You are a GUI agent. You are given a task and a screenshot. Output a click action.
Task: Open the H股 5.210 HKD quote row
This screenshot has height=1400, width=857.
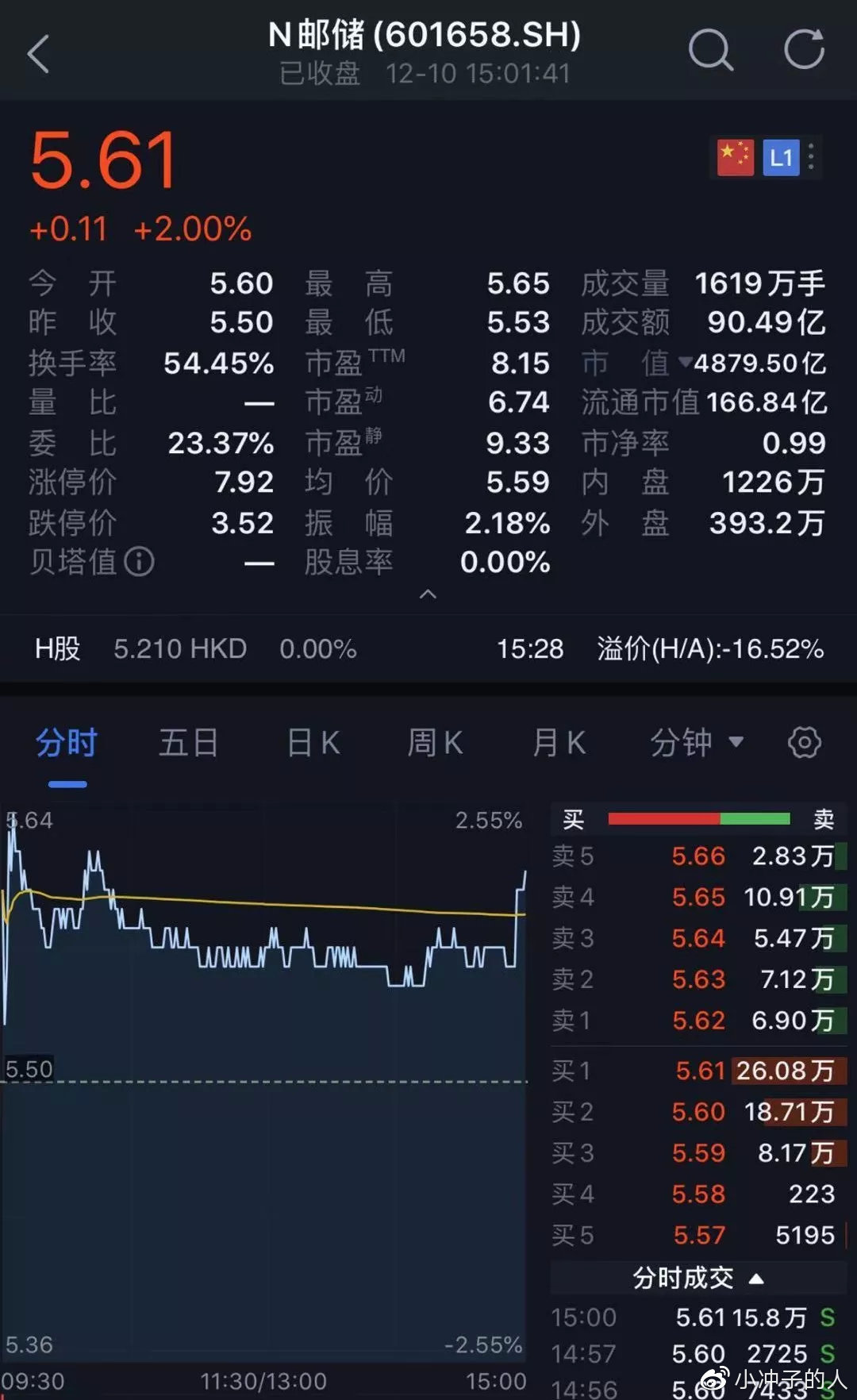[x=428, y=648]
